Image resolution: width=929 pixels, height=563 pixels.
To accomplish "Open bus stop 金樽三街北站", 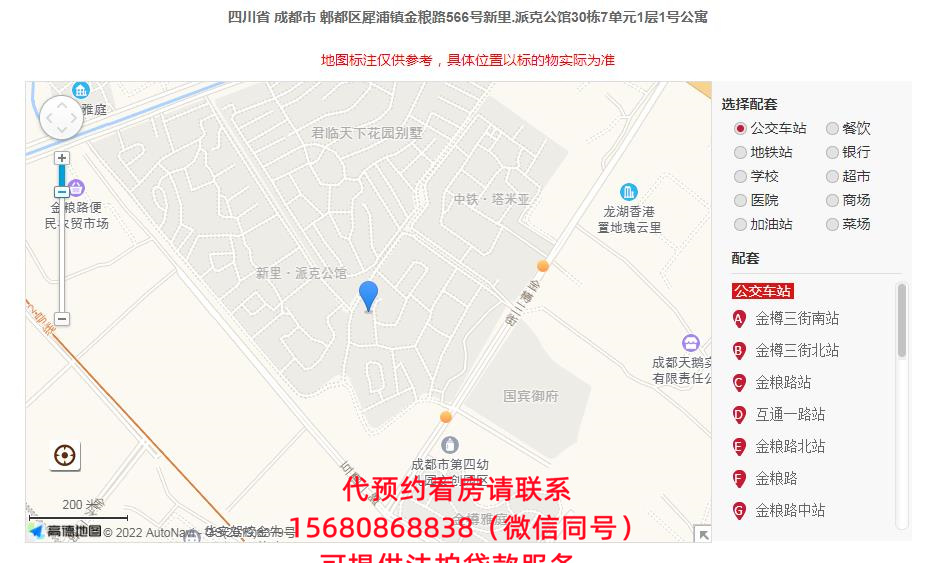I will click(x=796, y=351).
